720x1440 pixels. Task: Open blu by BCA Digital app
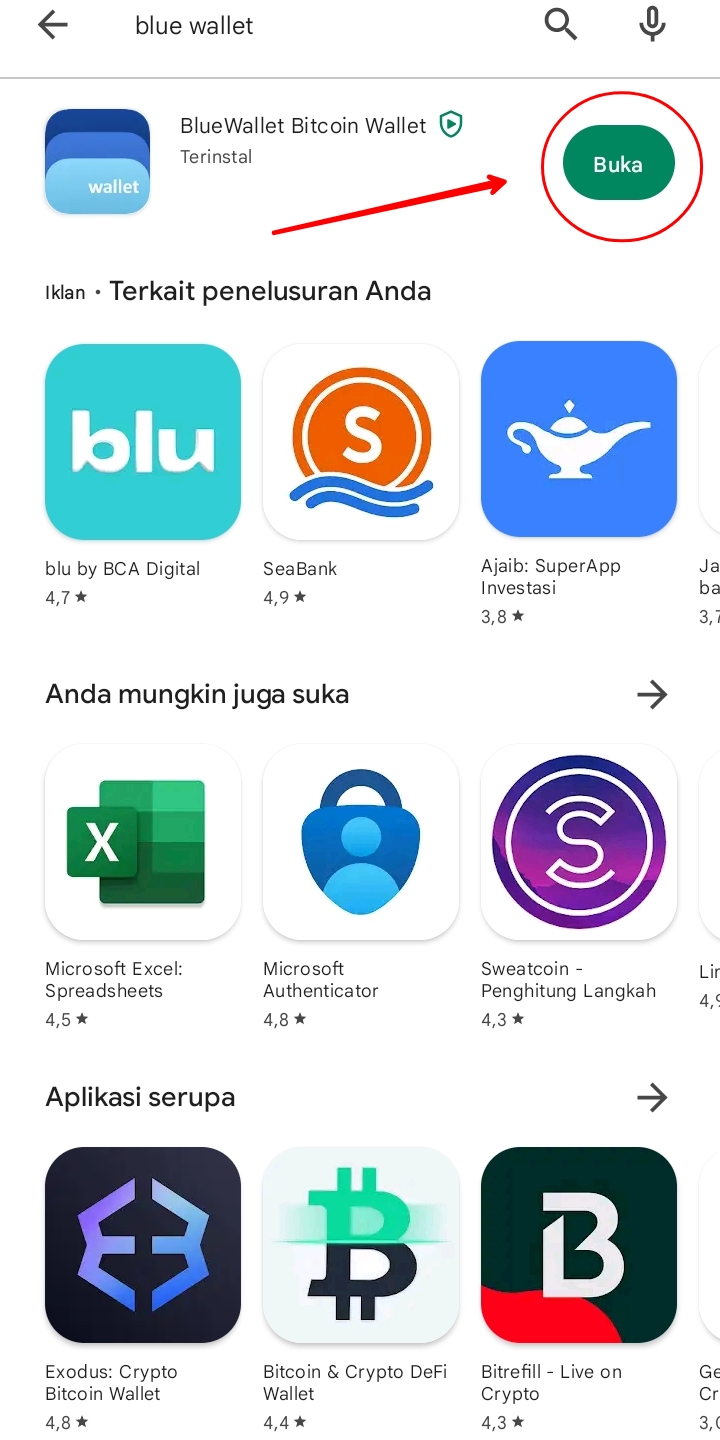point(143,442)
